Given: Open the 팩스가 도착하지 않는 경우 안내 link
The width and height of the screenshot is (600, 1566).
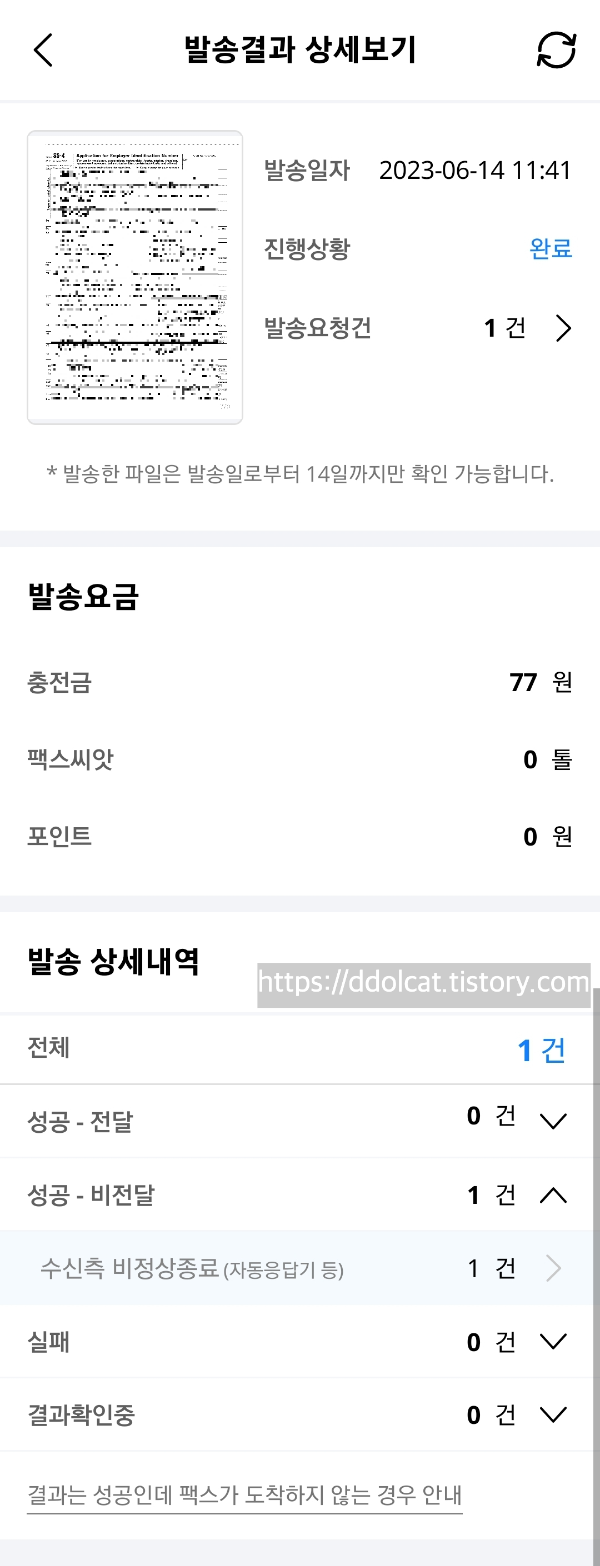Looking at the screenshot, I should (245, 1496).
